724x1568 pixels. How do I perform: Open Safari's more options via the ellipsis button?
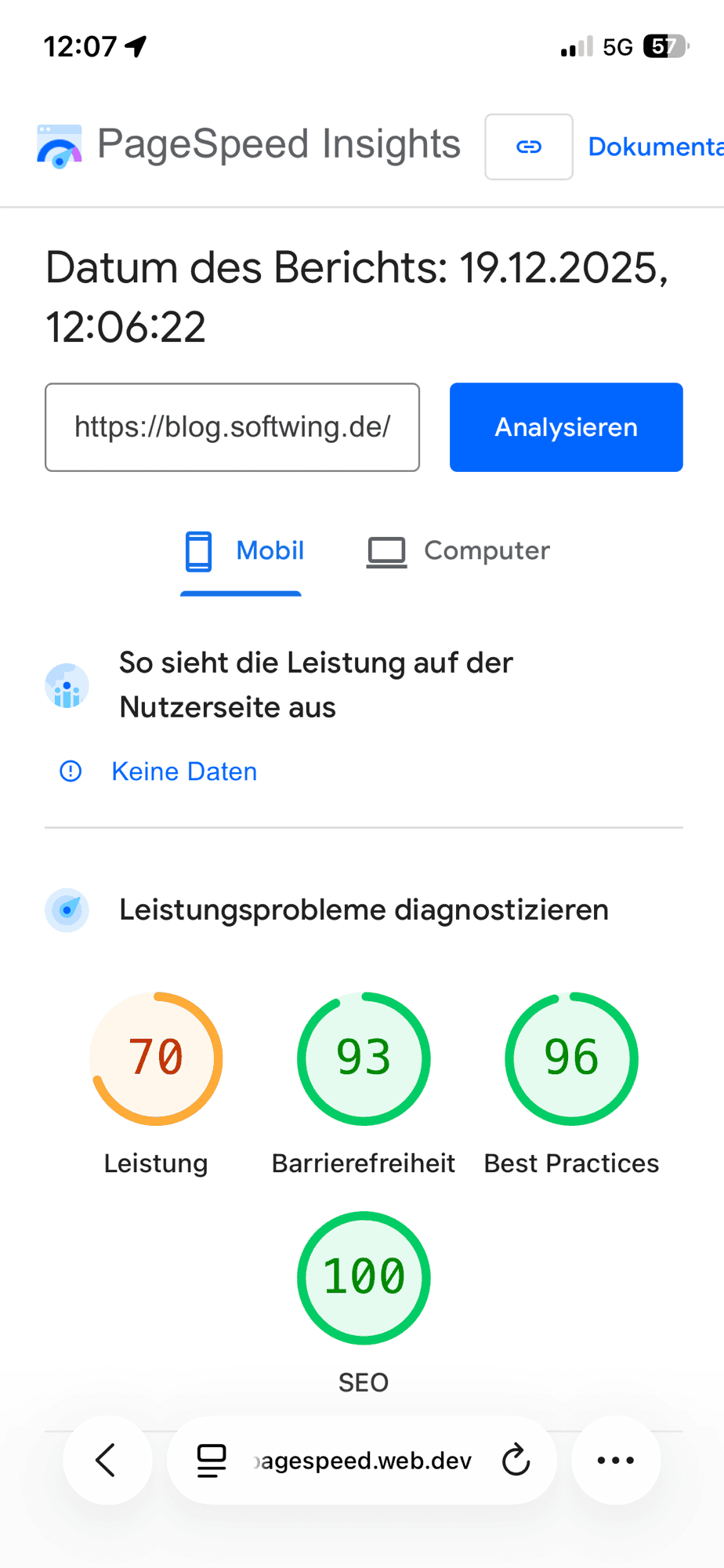(x=615, y=1460)
